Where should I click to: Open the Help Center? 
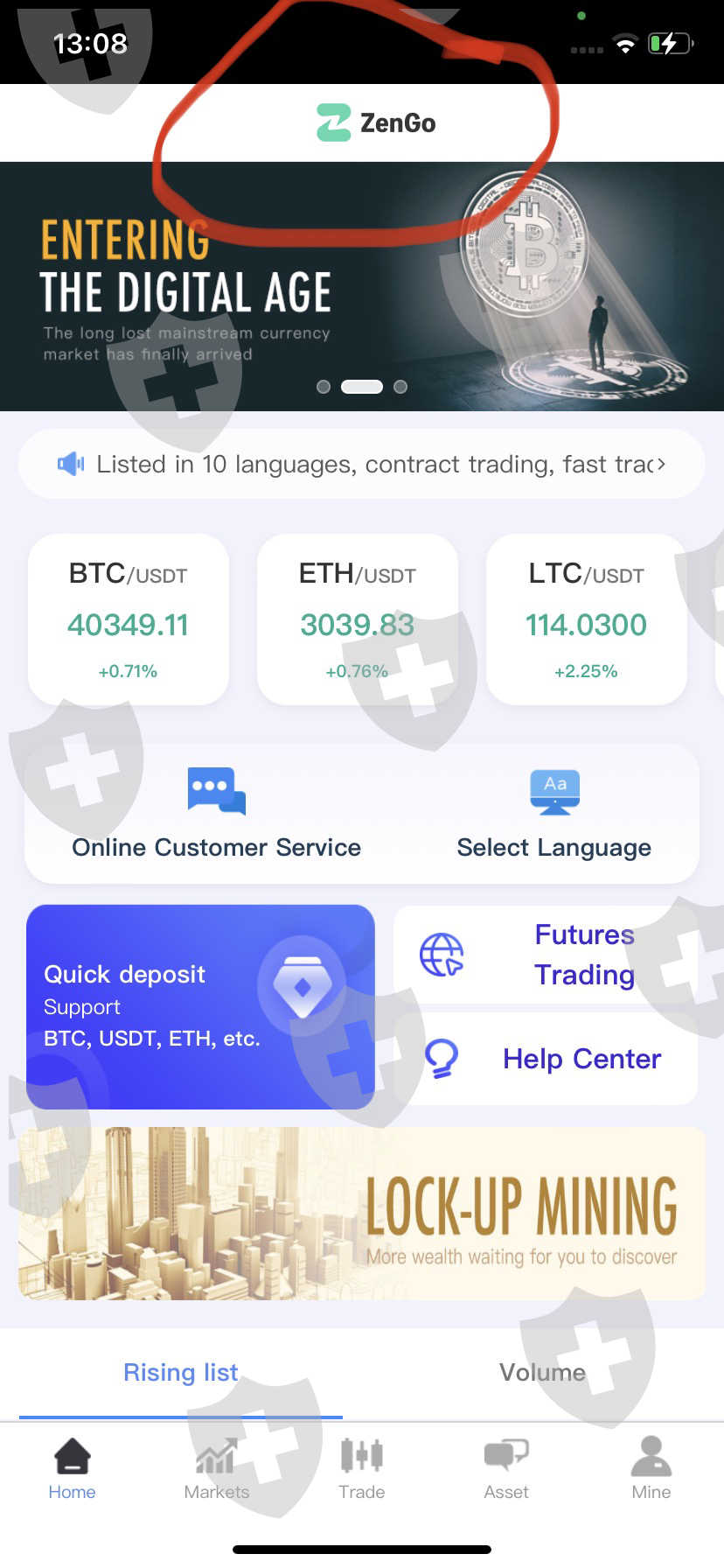tap(546, 1059)
